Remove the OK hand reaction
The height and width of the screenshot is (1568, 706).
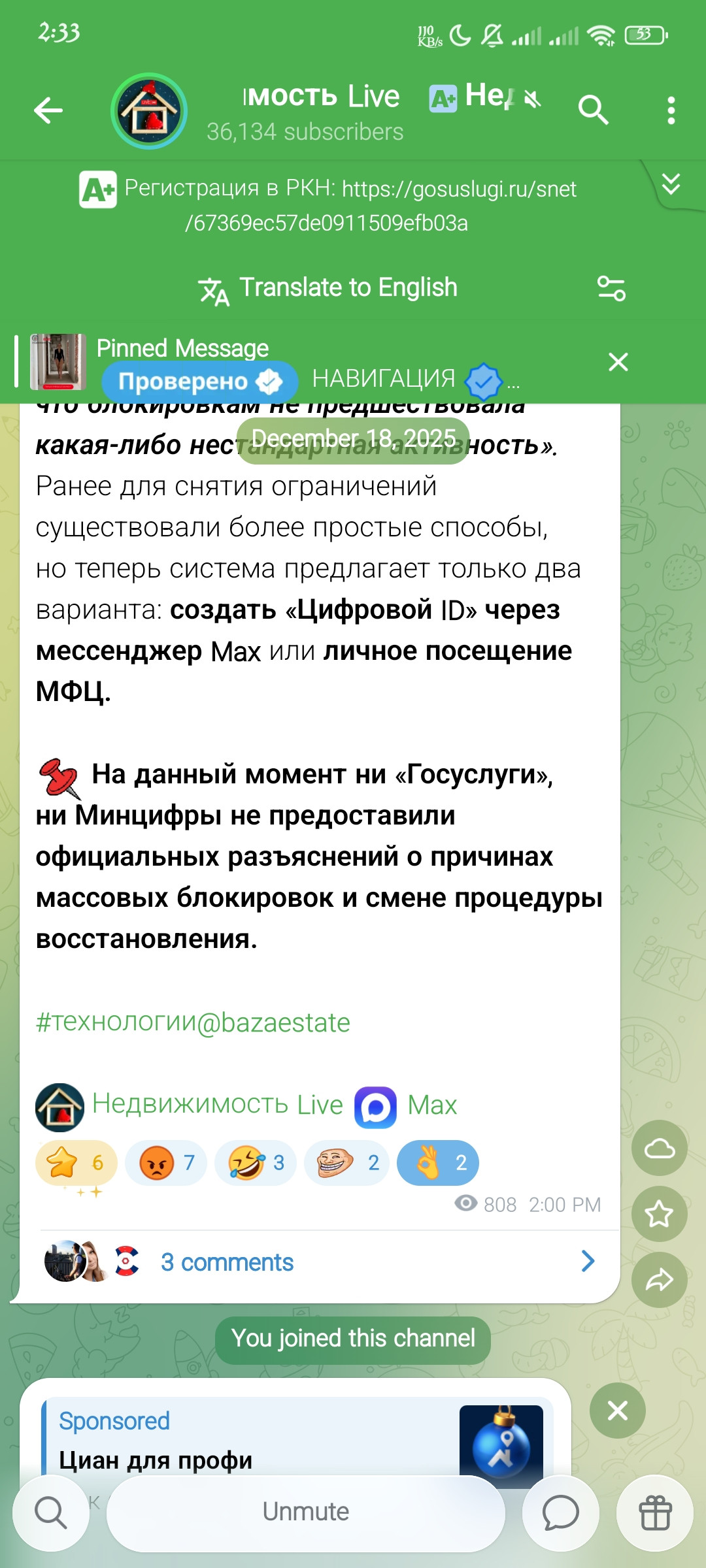coord(438,1163)
